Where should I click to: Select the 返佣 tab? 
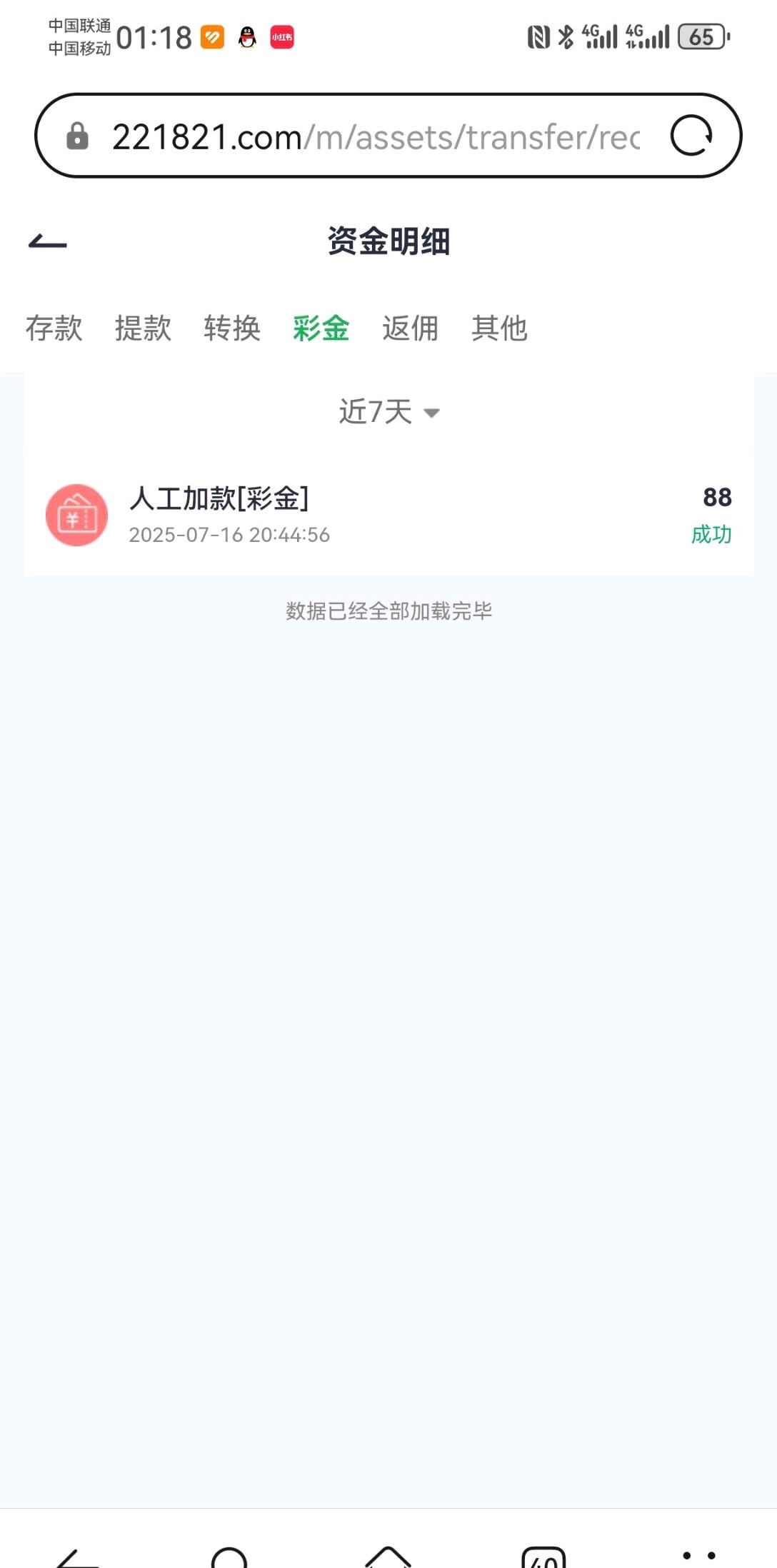tap(410, 328)
